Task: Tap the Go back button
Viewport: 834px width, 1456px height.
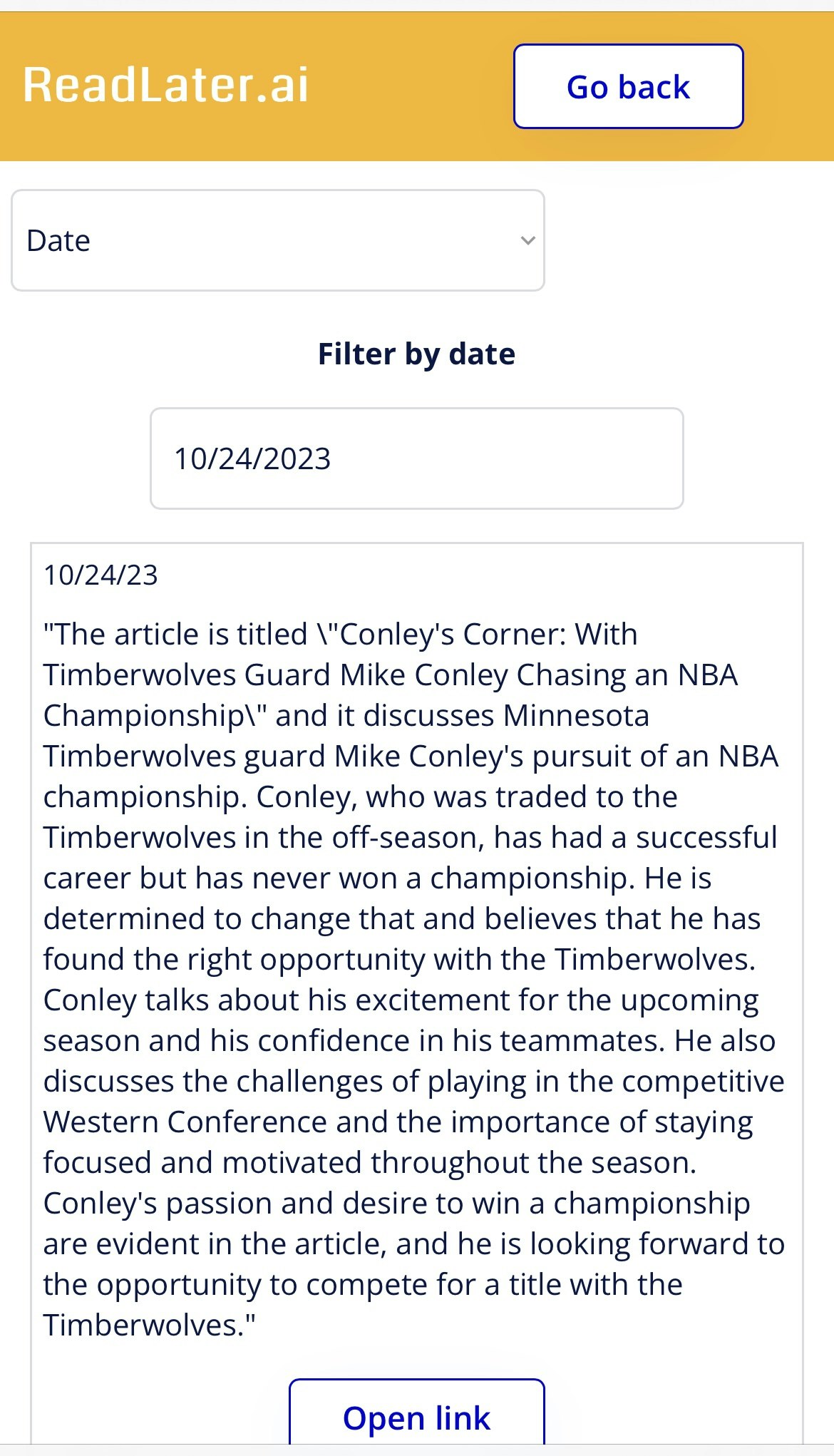Action: click(628, 86)
